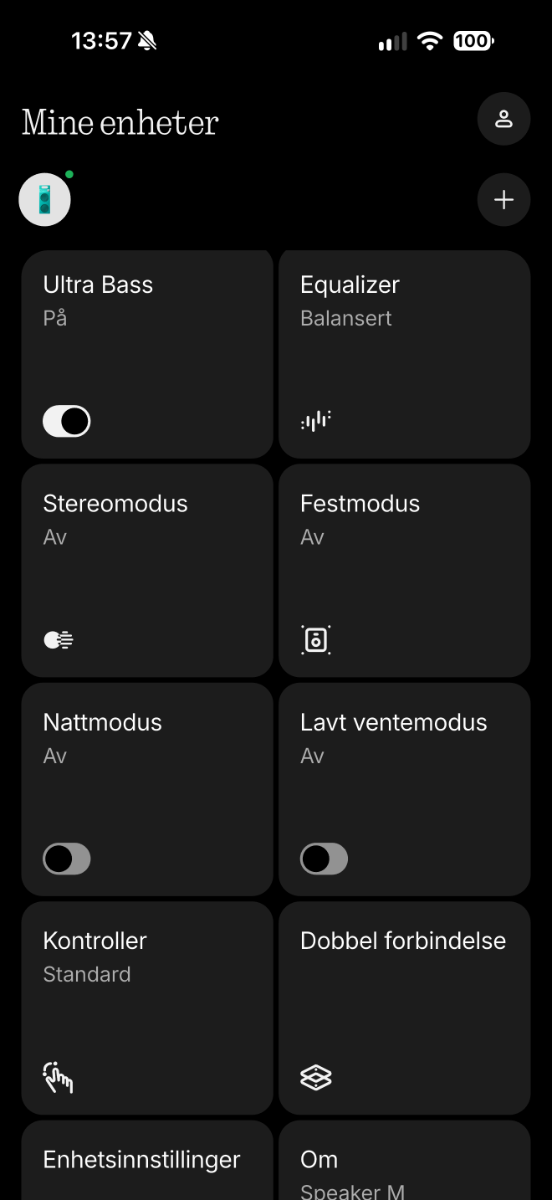The width and height of the screenshot is (552, 1200).
Task: Enable the Nattmodus switch
Action: (x=67, y=859)
